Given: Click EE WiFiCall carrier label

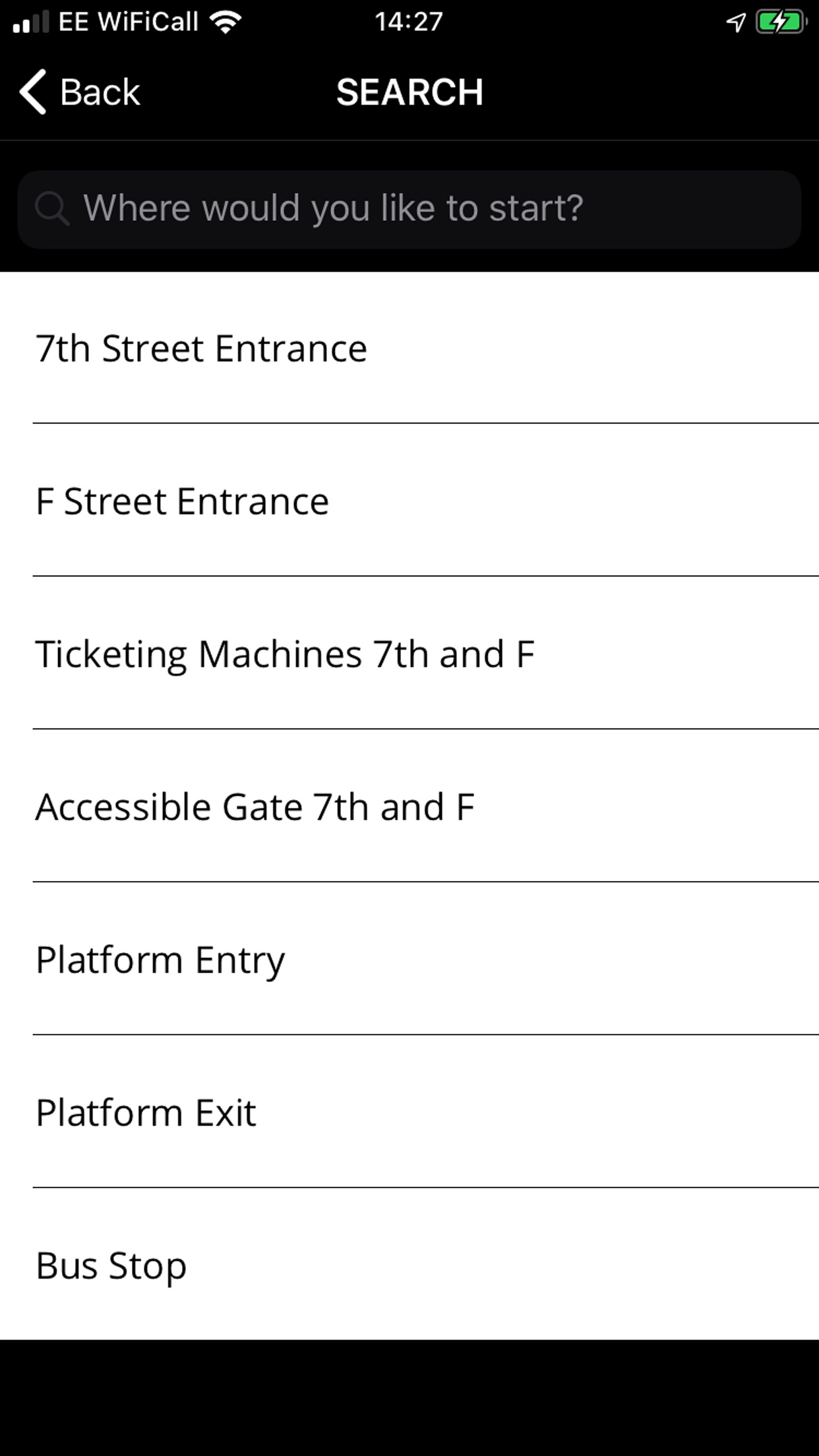Looking at the screenshot, I should tap(127, 21).
